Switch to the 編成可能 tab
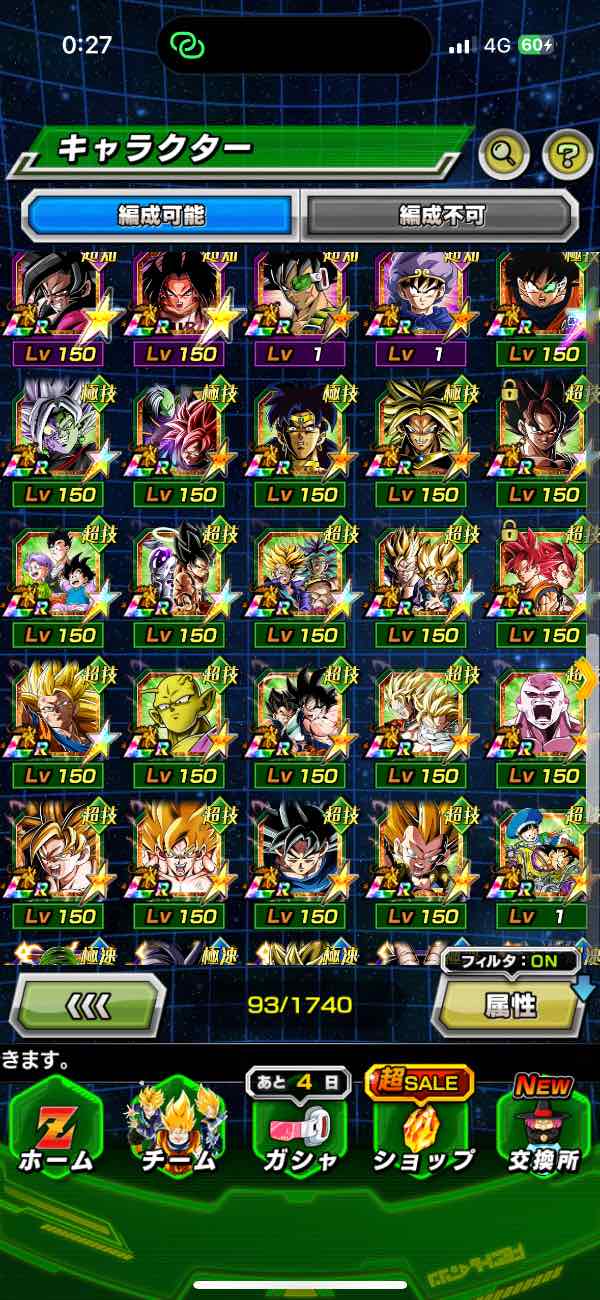Screen dimensions: 600x1300 [x=161, y=214]
